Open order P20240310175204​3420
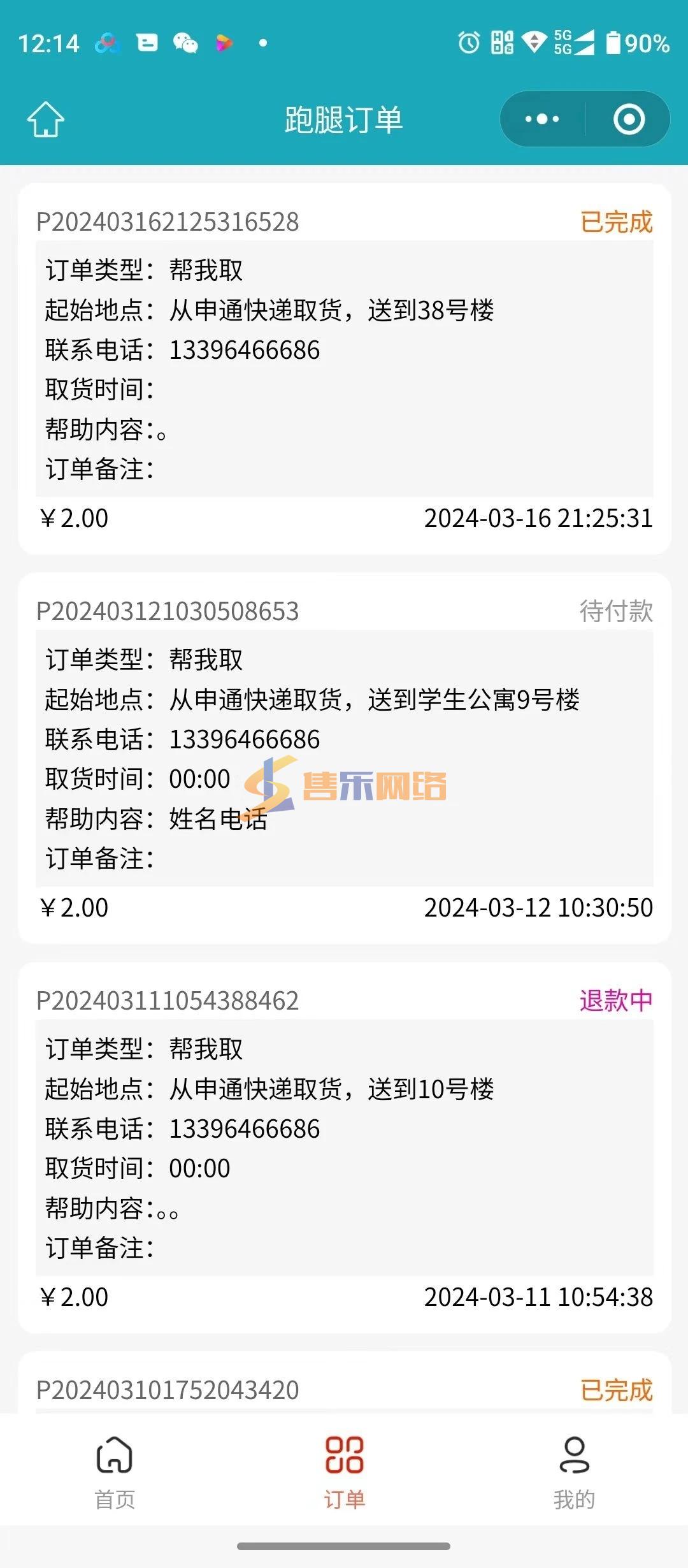Image resolution: width=688 pixels, height=1568 pixels. click(x=345, y=1383)
